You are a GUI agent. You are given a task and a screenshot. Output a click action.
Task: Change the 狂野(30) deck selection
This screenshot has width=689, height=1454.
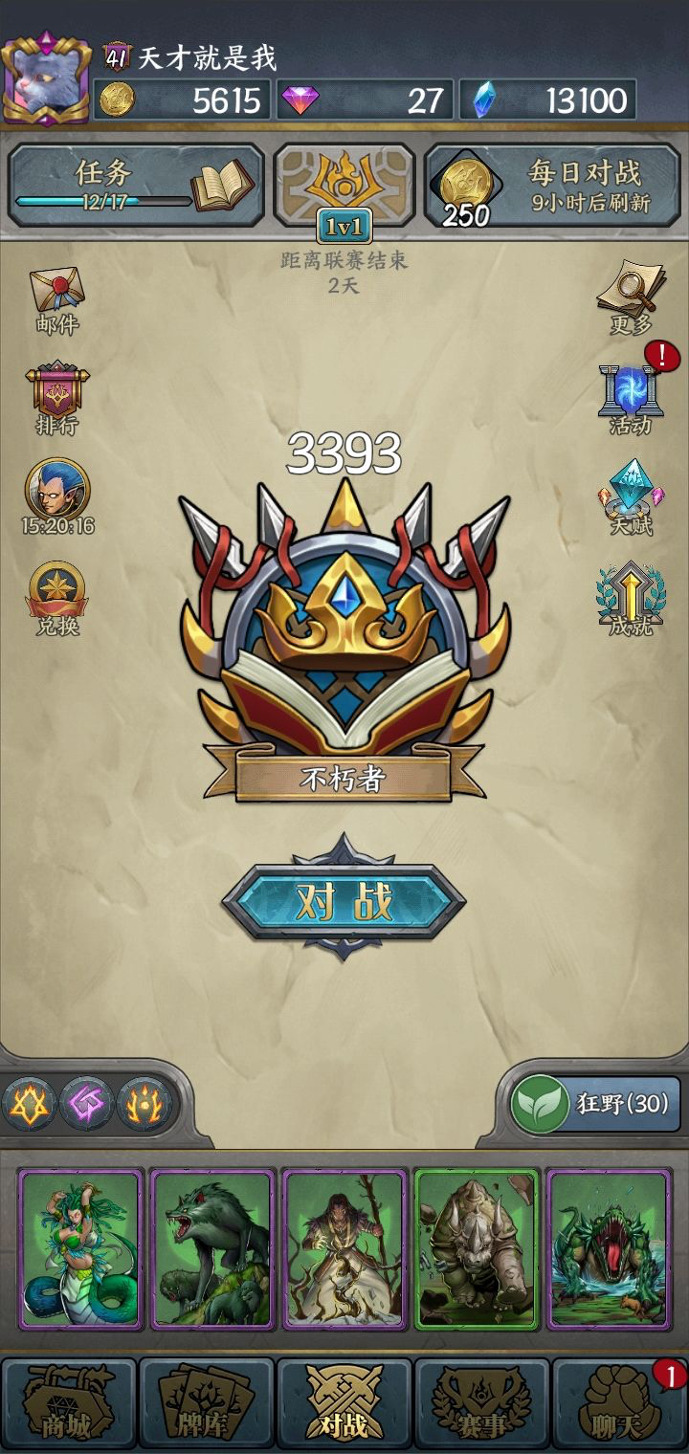point(595,1104)
